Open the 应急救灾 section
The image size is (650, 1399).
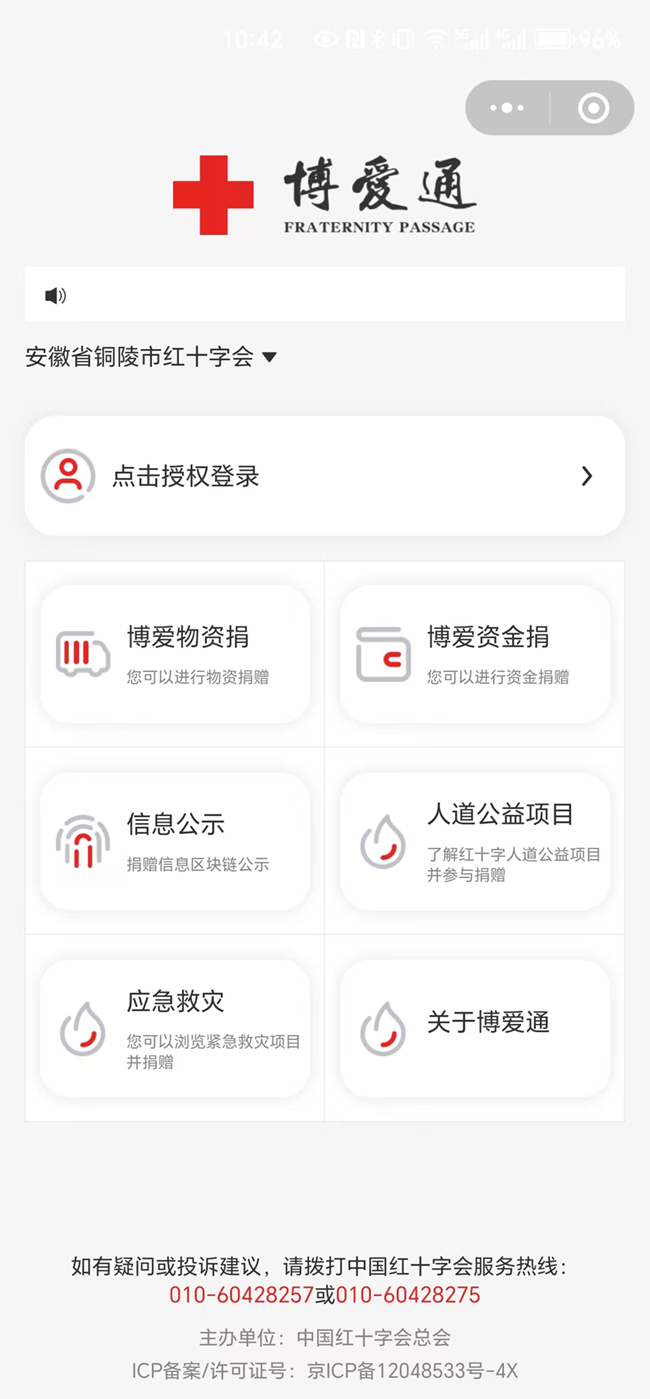click(175, 1028)
